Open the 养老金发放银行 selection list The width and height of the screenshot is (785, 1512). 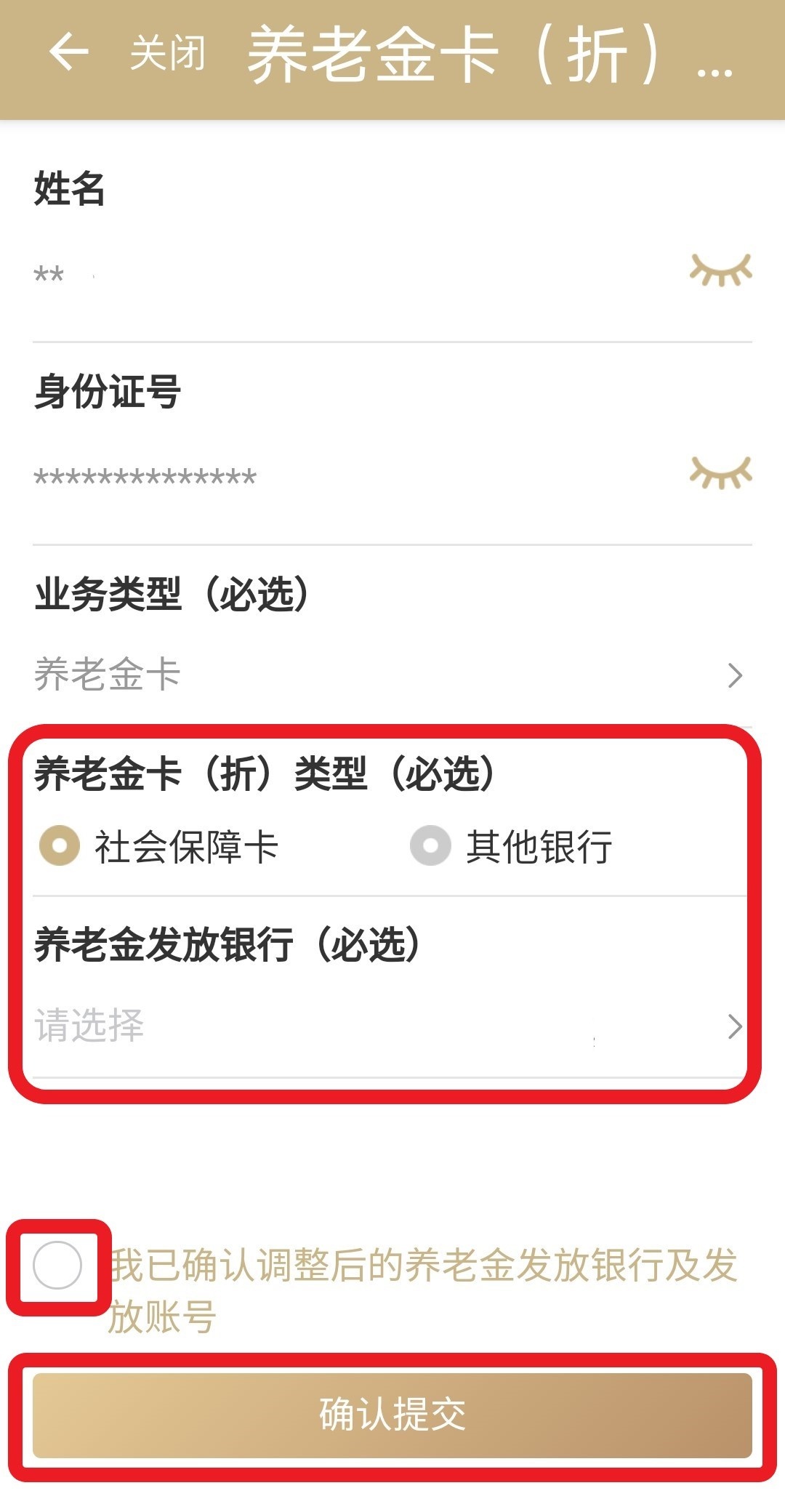pos(392,1025)
